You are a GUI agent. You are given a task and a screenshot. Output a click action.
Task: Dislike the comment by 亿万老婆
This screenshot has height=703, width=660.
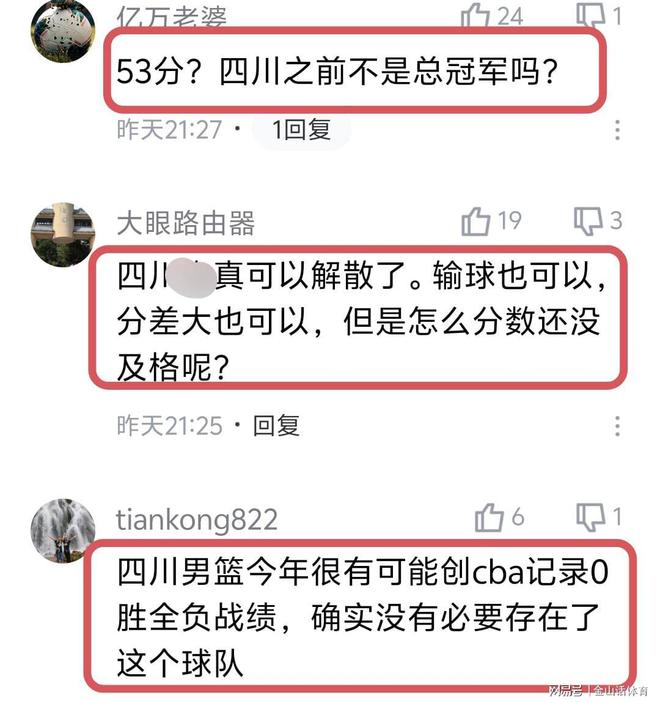(x=590, y=14)
